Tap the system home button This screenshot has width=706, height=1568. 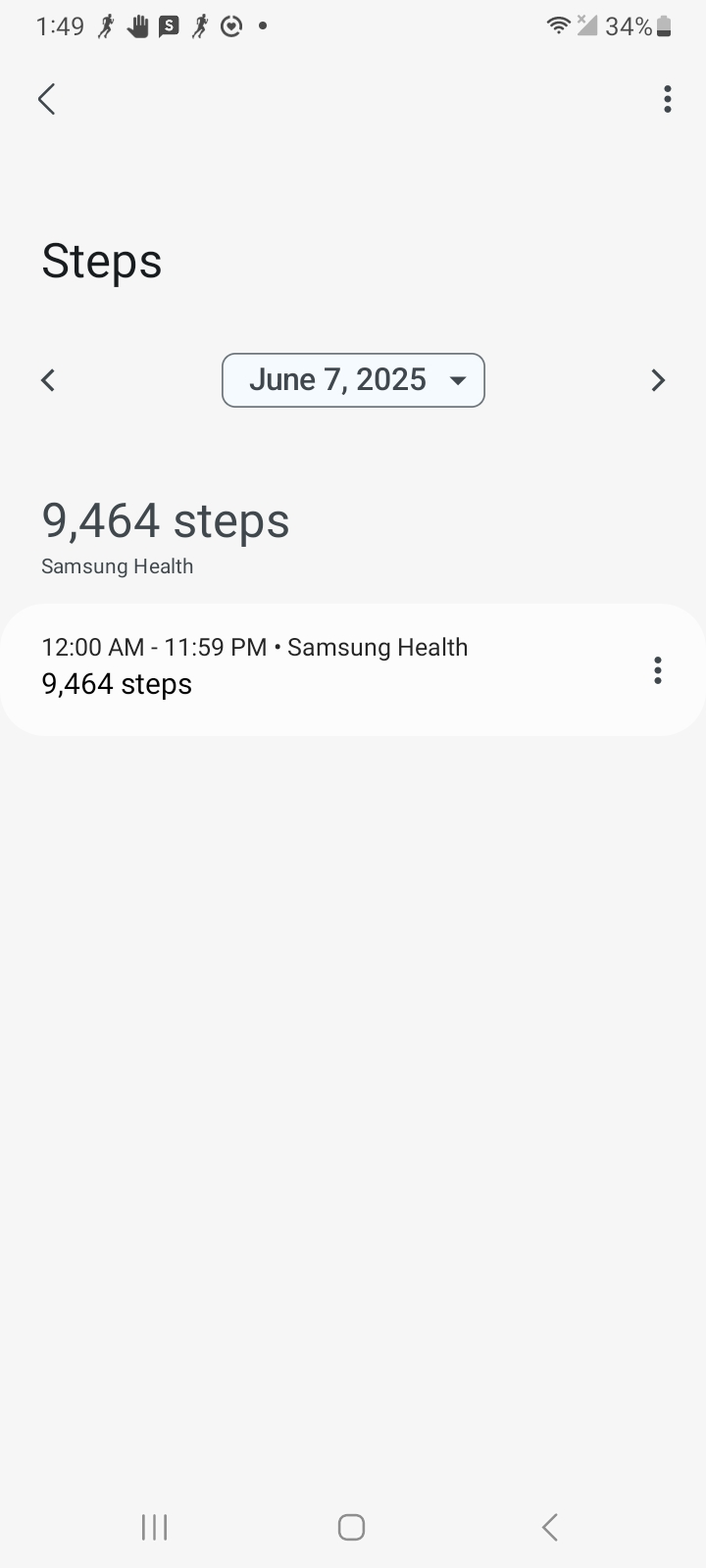(352, 1527)
